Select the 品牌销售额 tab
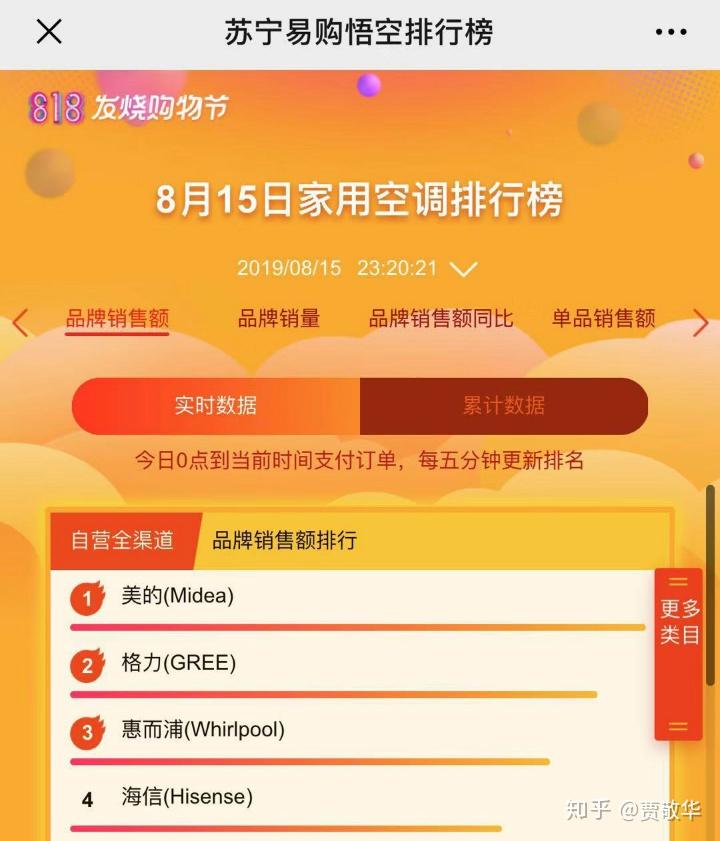 [117, 319]
